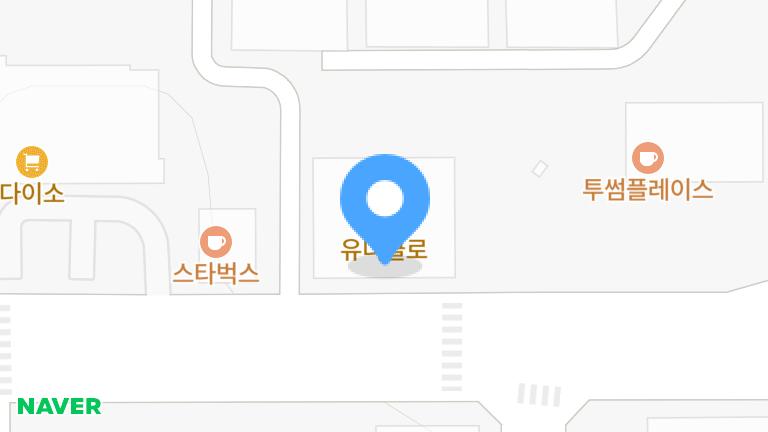Select the 투썸플레이스 cafe marker
The height and width of the screenshot is (432, 768).
(x=648, y=158)
